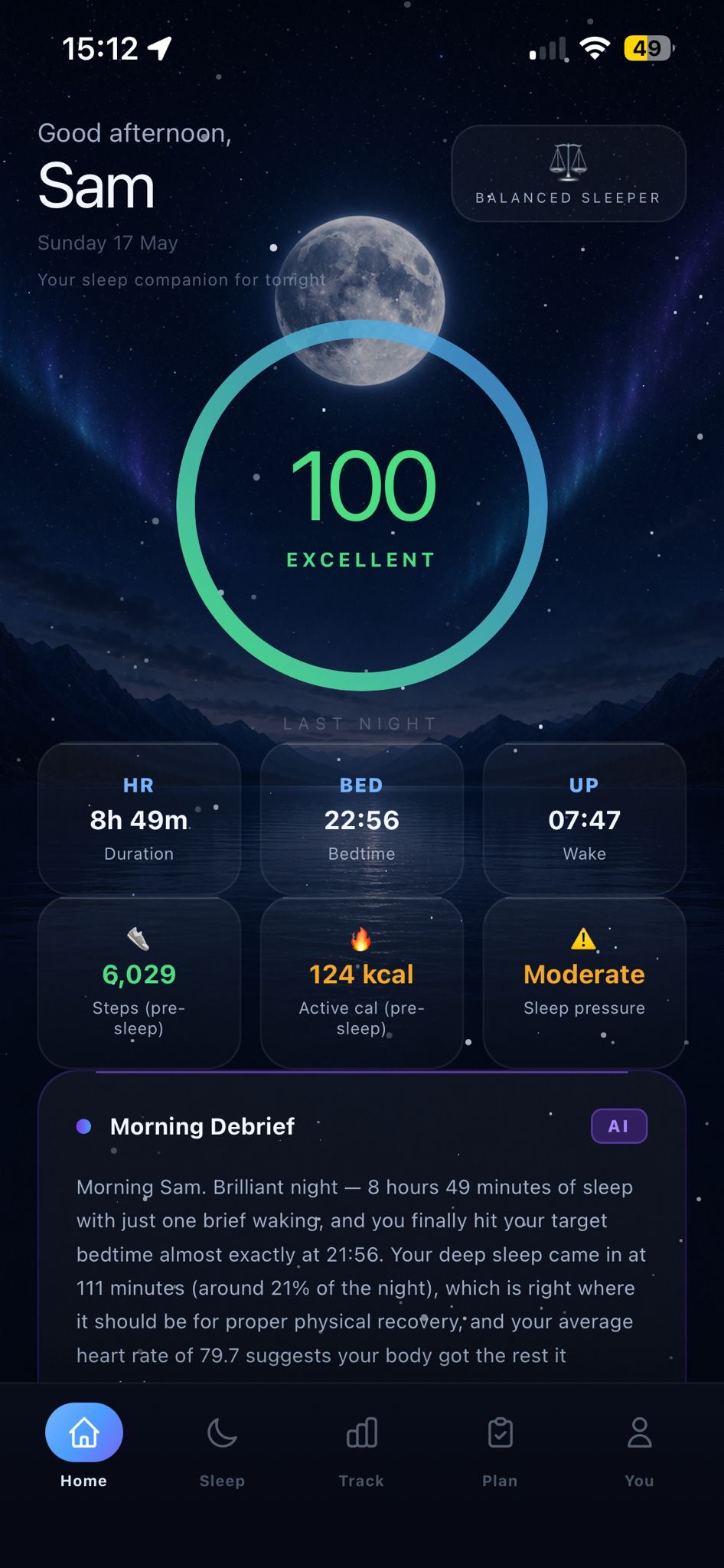View the 6,029 Steps pre-sleep card
The image size is (724, 1568).
pos(139,983)
